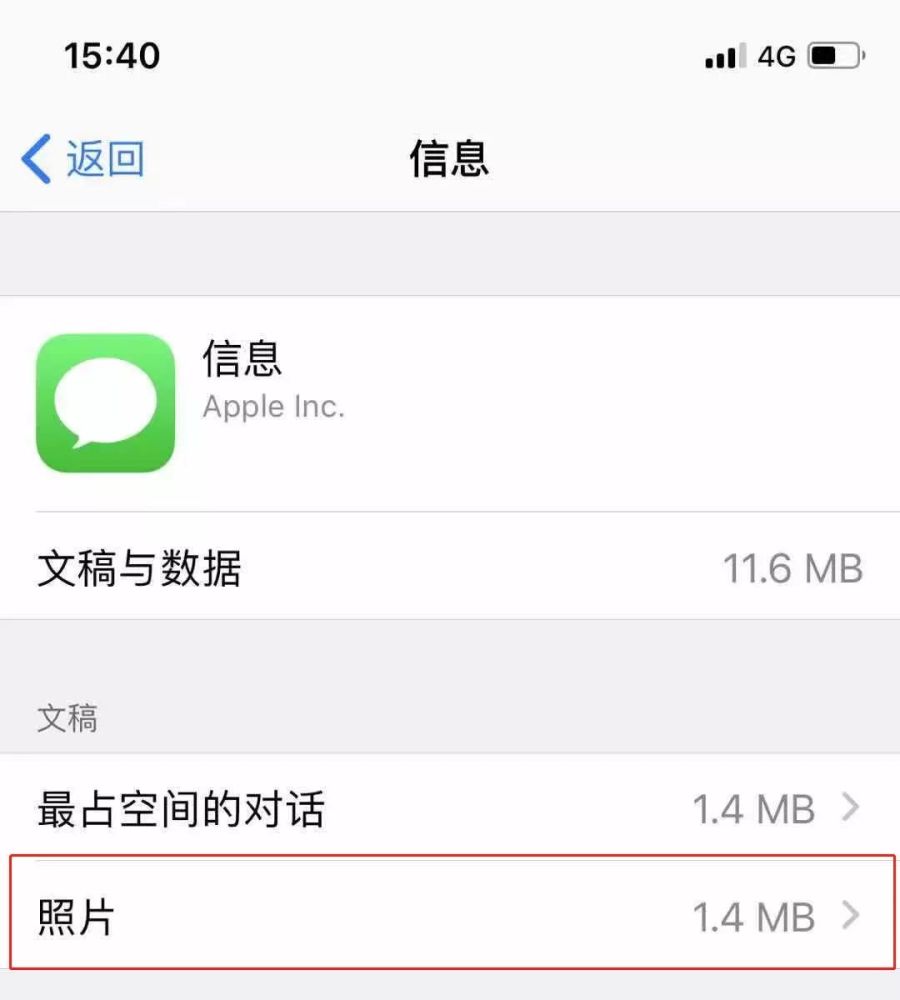The width and height of the screenshot is (900, 1000).
Task: Tap the Apple Inc. developer label
Action: 273,407
